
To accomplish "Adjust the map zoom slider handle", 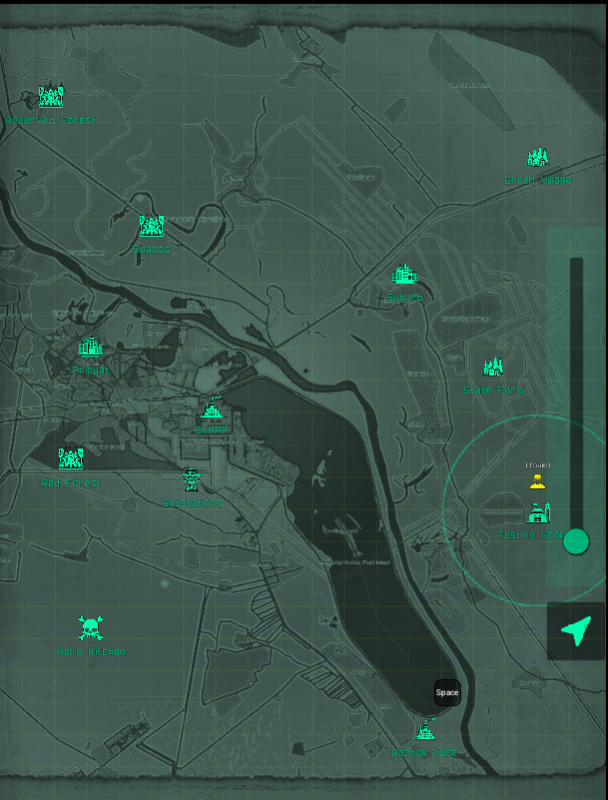I will click(x=576, y=541).
